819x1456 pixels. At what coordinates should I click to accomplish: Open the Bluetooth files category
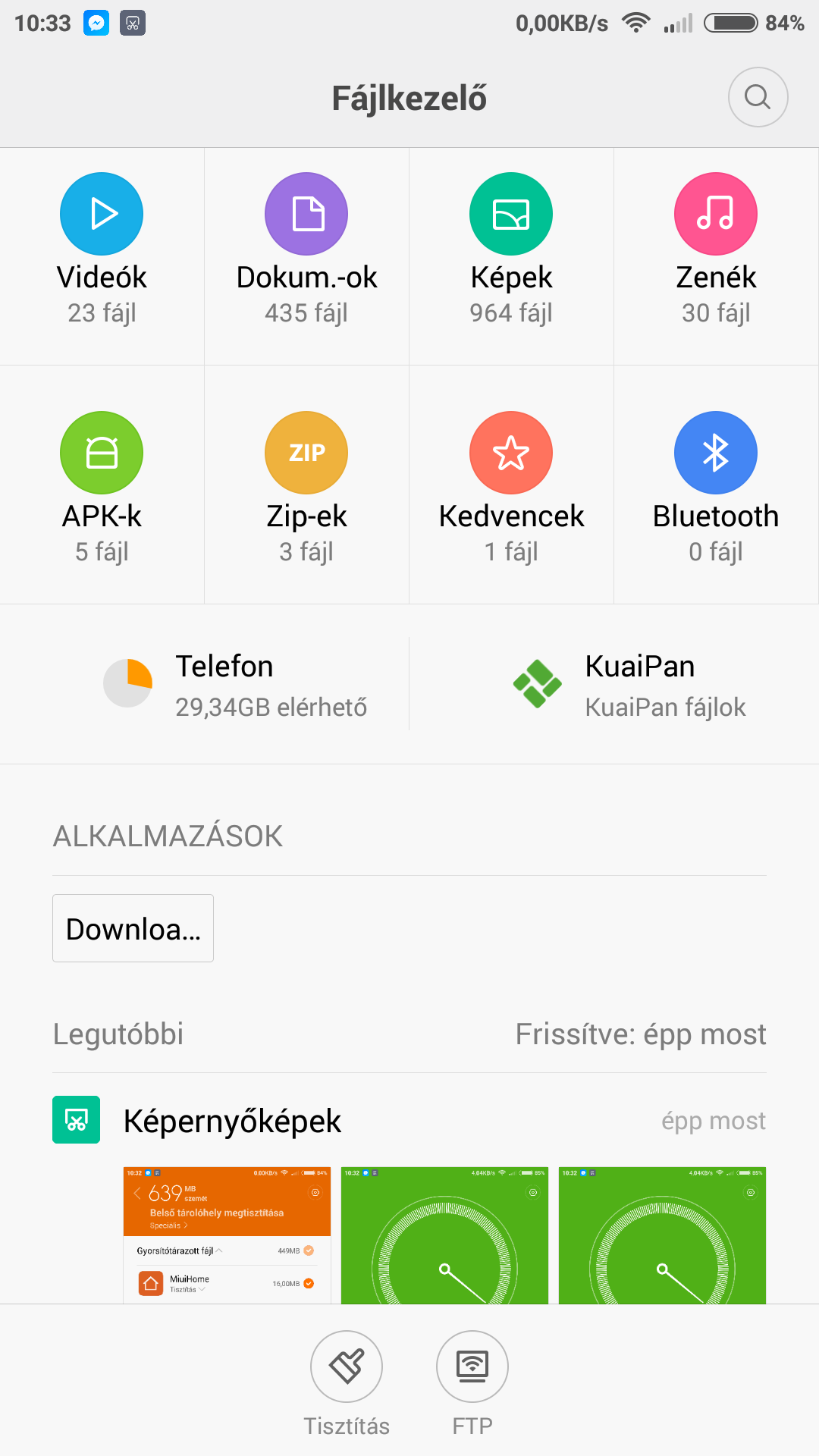point(716,485)
